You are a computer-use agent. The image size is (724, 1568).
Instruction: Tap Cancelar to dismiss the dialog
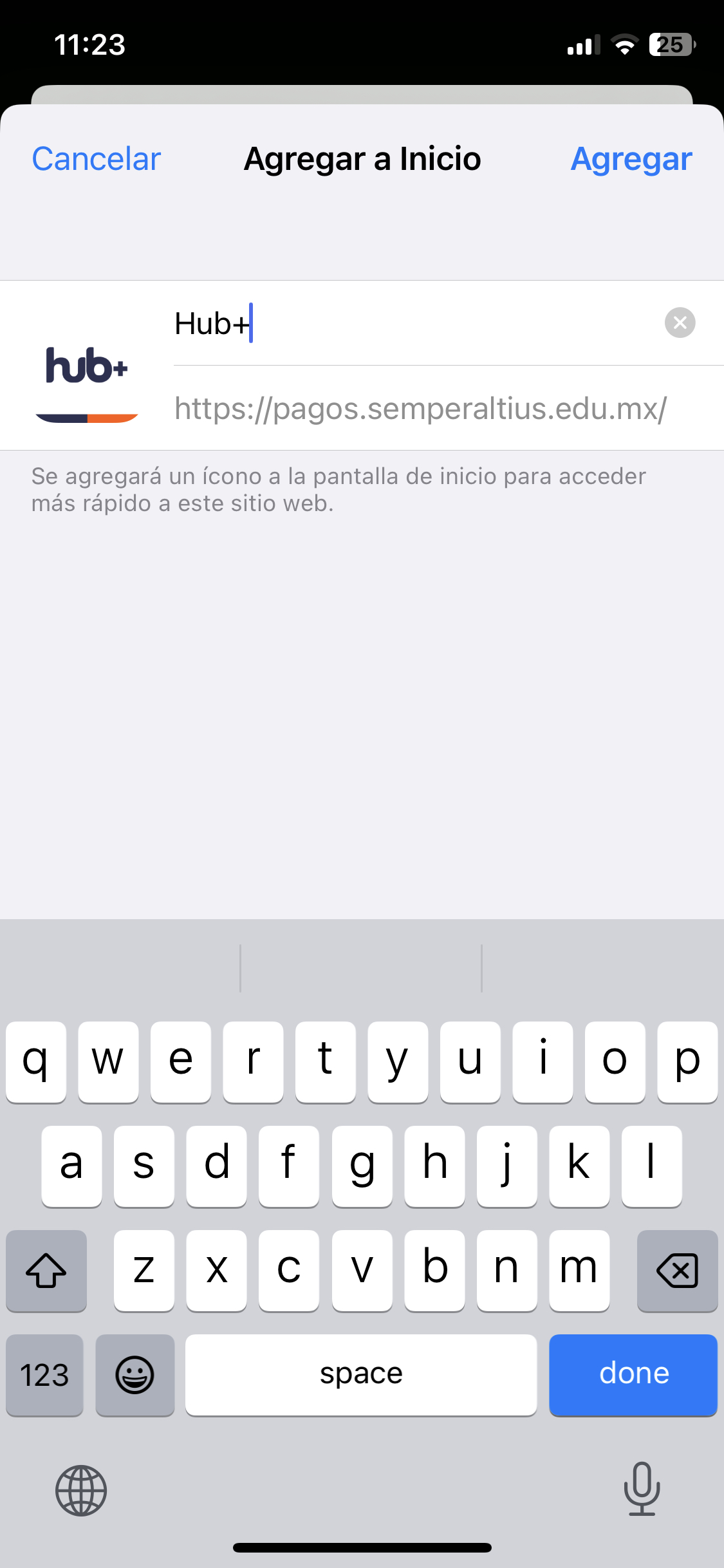point(97,159)
